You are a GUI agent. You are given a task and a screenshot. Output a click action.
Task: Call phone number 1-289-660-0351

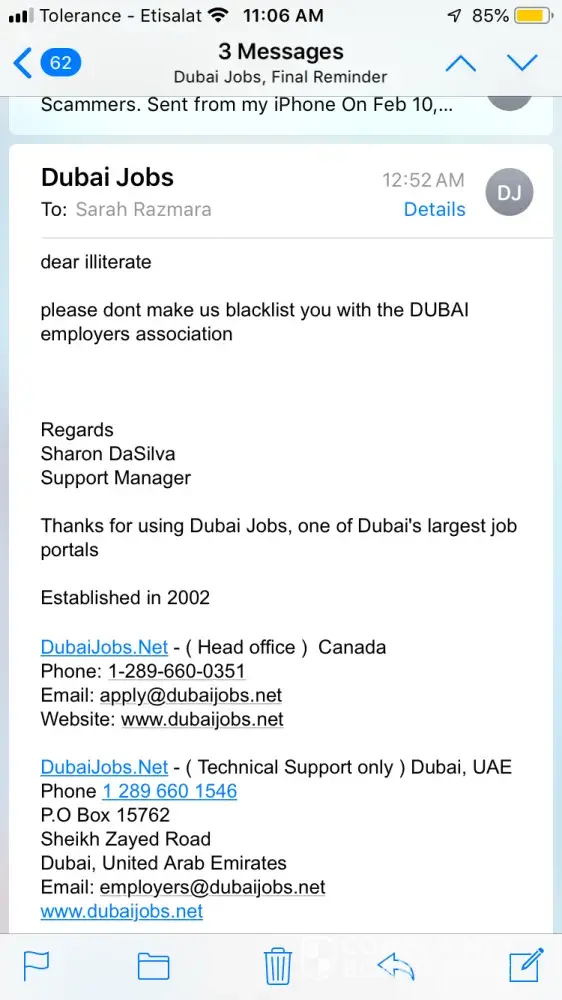[x=177, y=672]
